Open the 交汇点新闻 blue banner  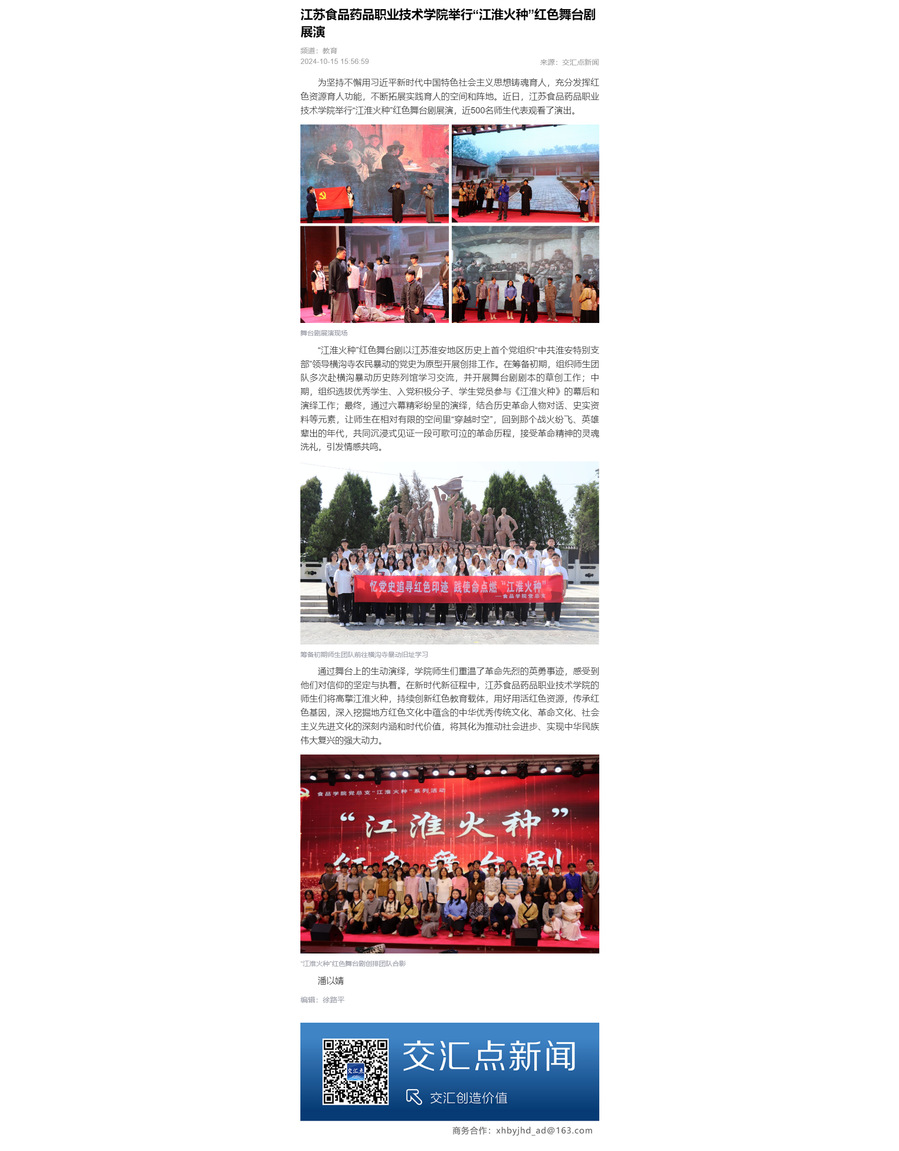449,1071
